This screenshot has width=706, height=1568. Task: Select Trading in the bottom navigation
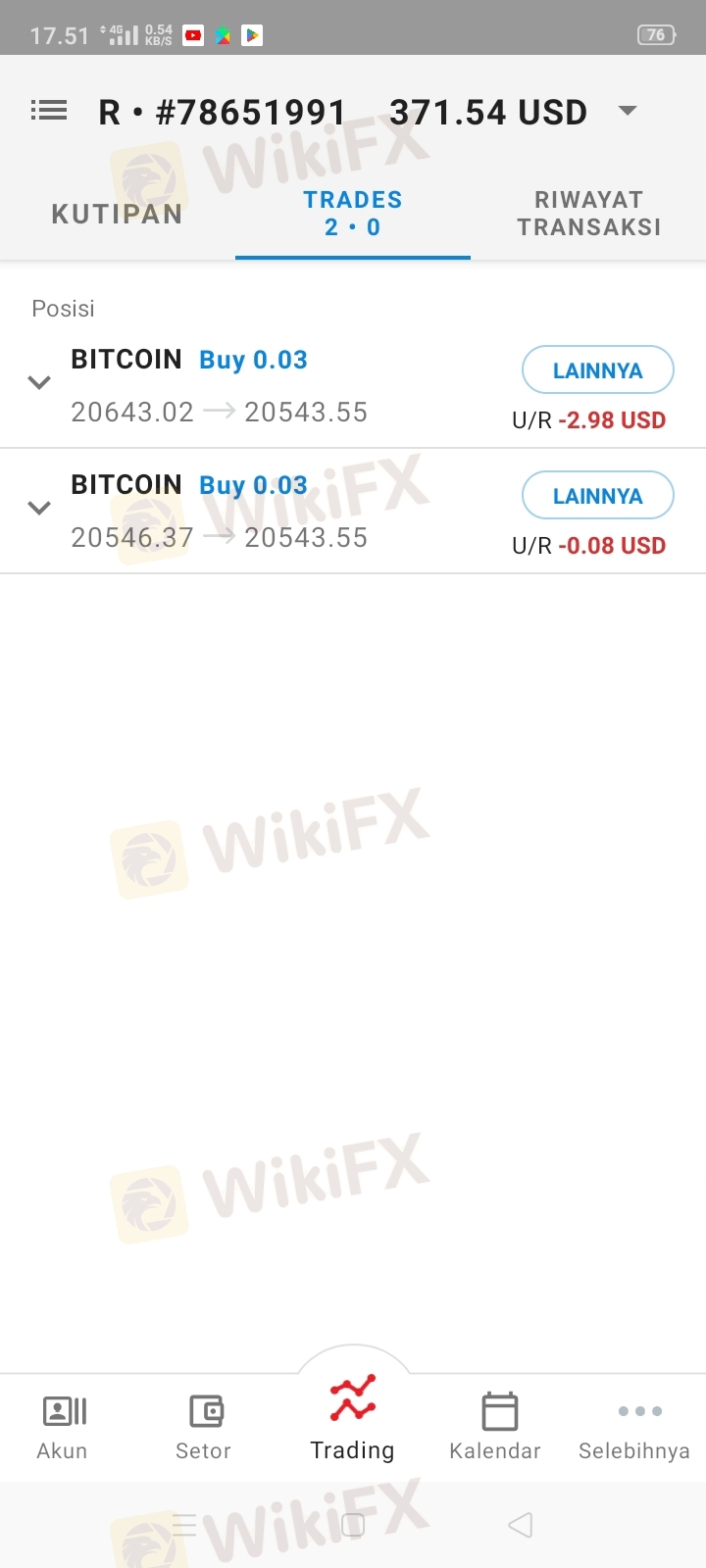(353, 1419)
